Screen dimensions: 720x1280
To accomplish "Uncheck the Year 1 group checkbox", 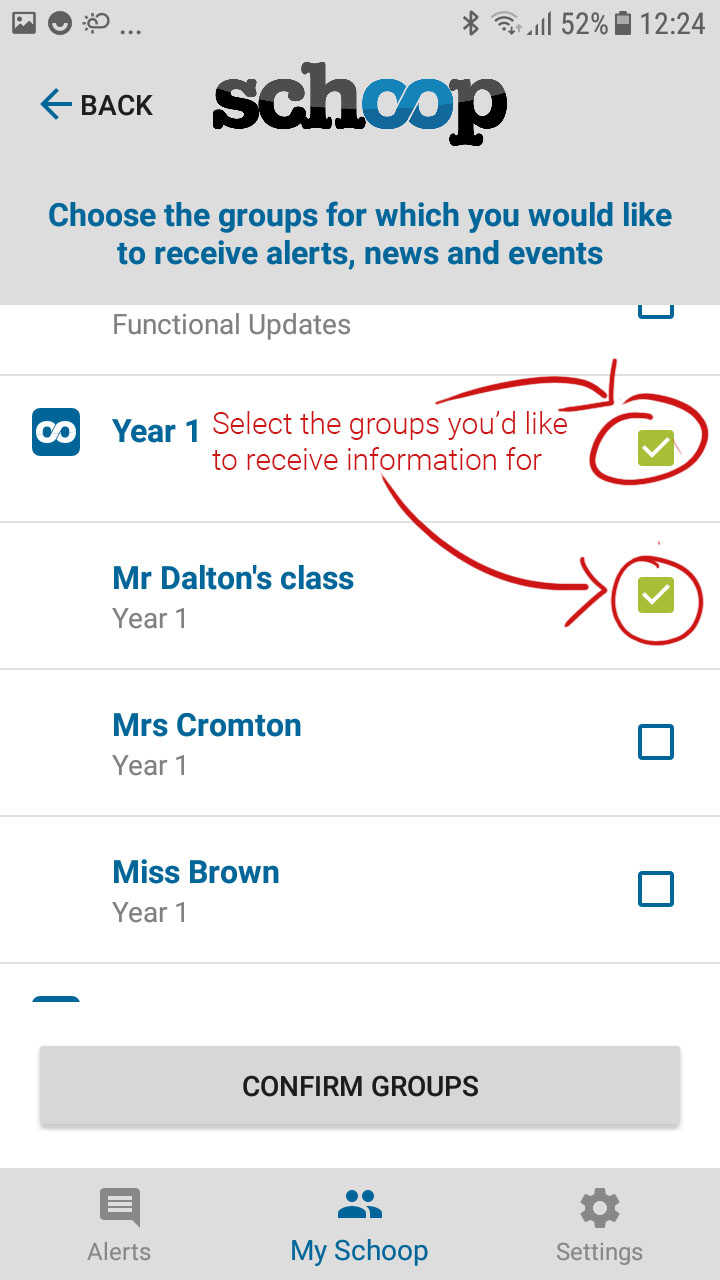I will [x=656, y=449].
